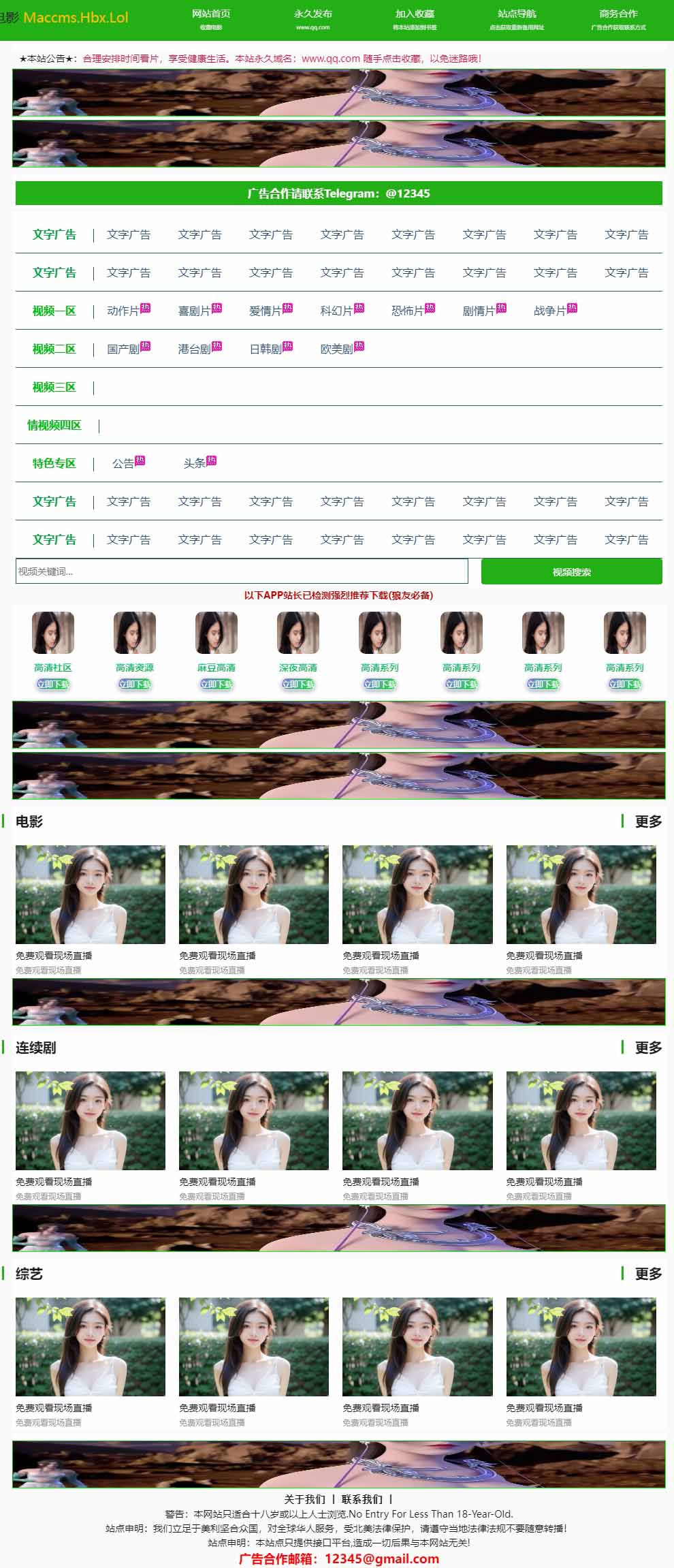Open the 联系我们 footer link
Screen dimensions: 674x1568
pyautogui.click(x=362, y=1499)
